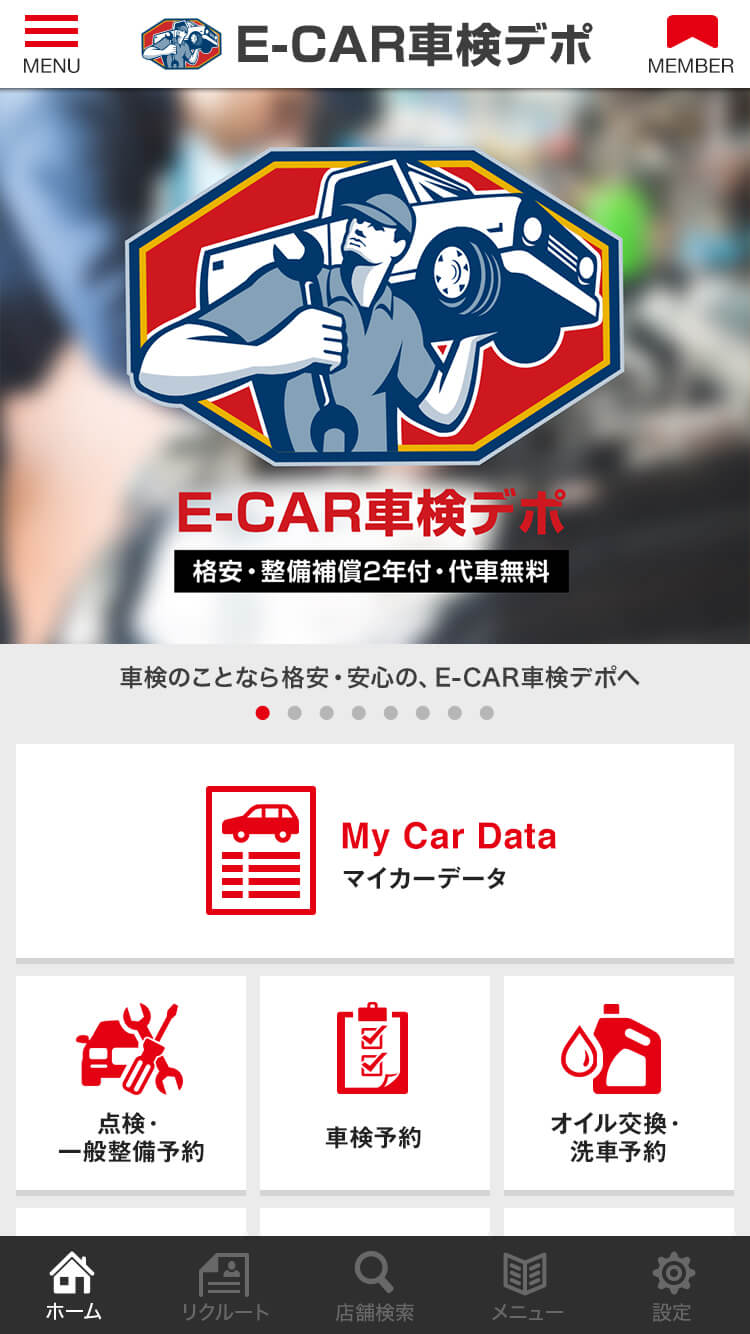
Task: Select 点検・一般整備予約 tile
Action: pyautogui.click(x=131, y=1083)
